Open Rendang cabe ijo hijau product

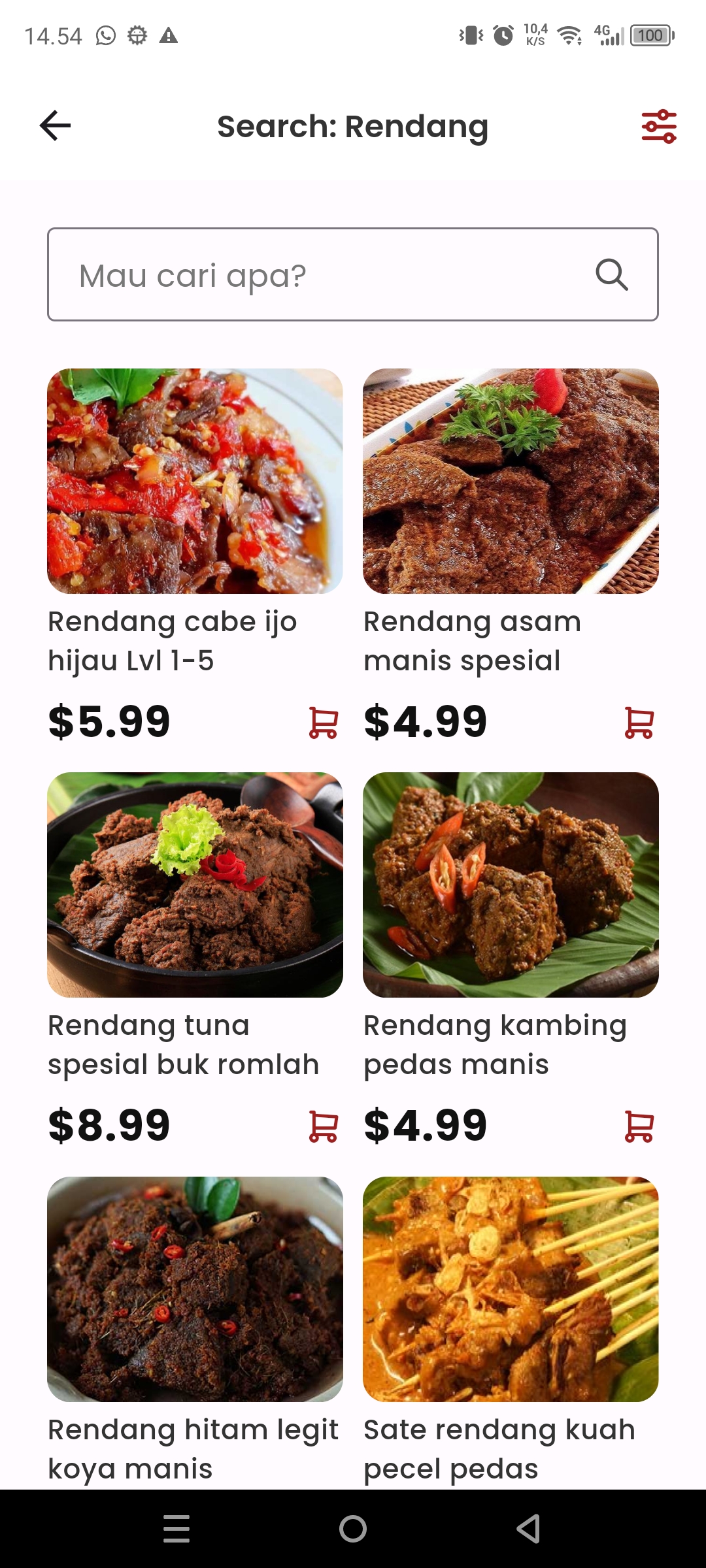click(x=195, y=482)
